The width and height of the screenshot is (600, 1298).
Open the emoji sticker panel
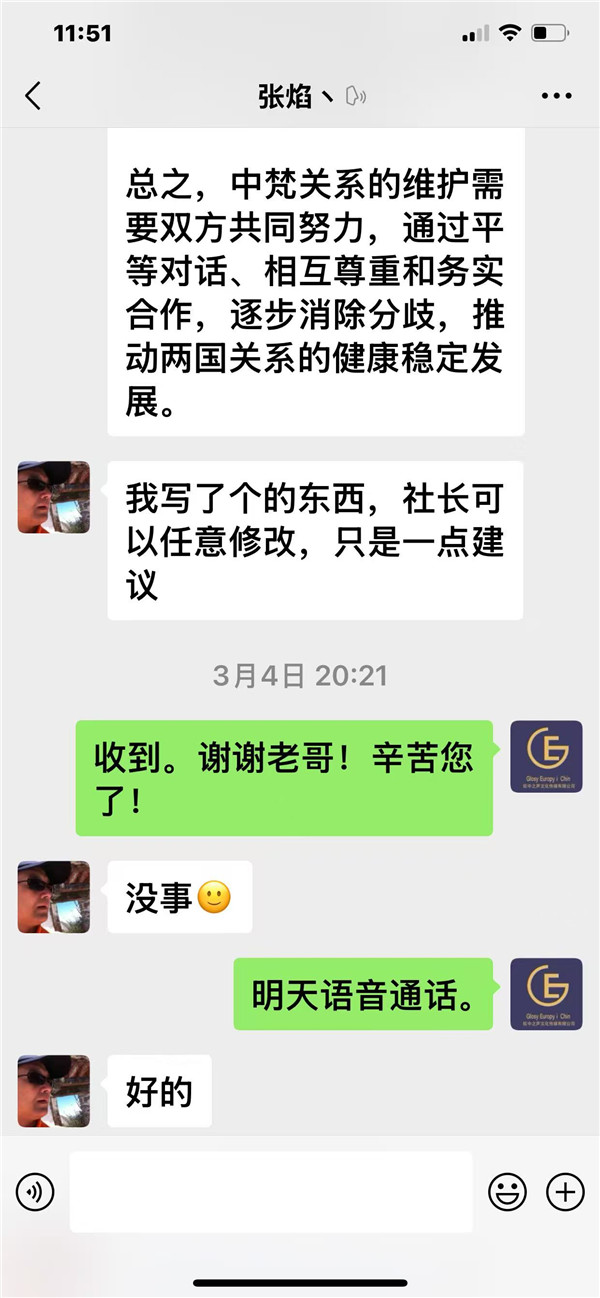(x=507, y=1191)
